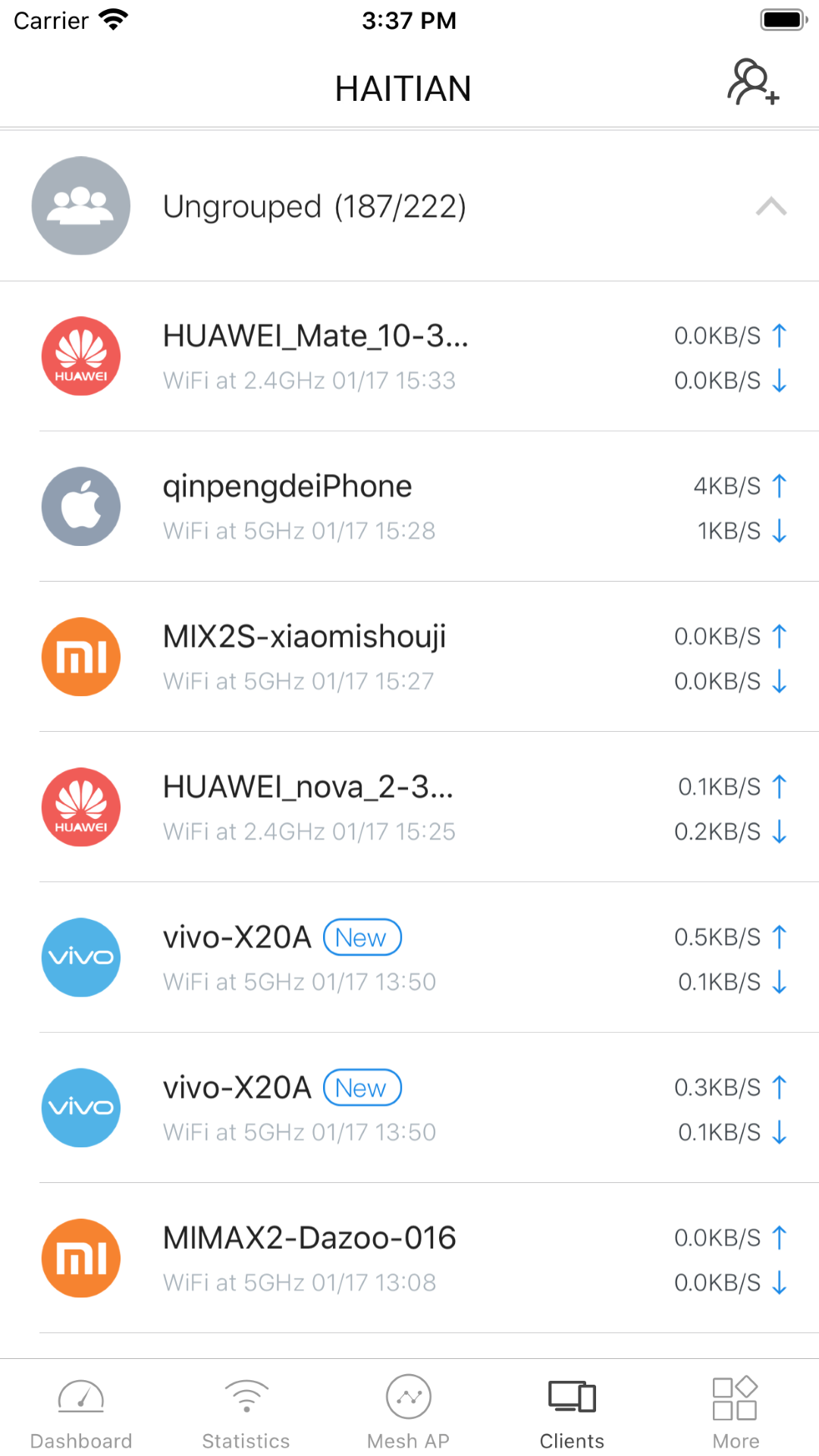This screenshot has height=1456, width=819.
Task: Open the Mesh AP tab
Action: click(x=409, y=1410)
